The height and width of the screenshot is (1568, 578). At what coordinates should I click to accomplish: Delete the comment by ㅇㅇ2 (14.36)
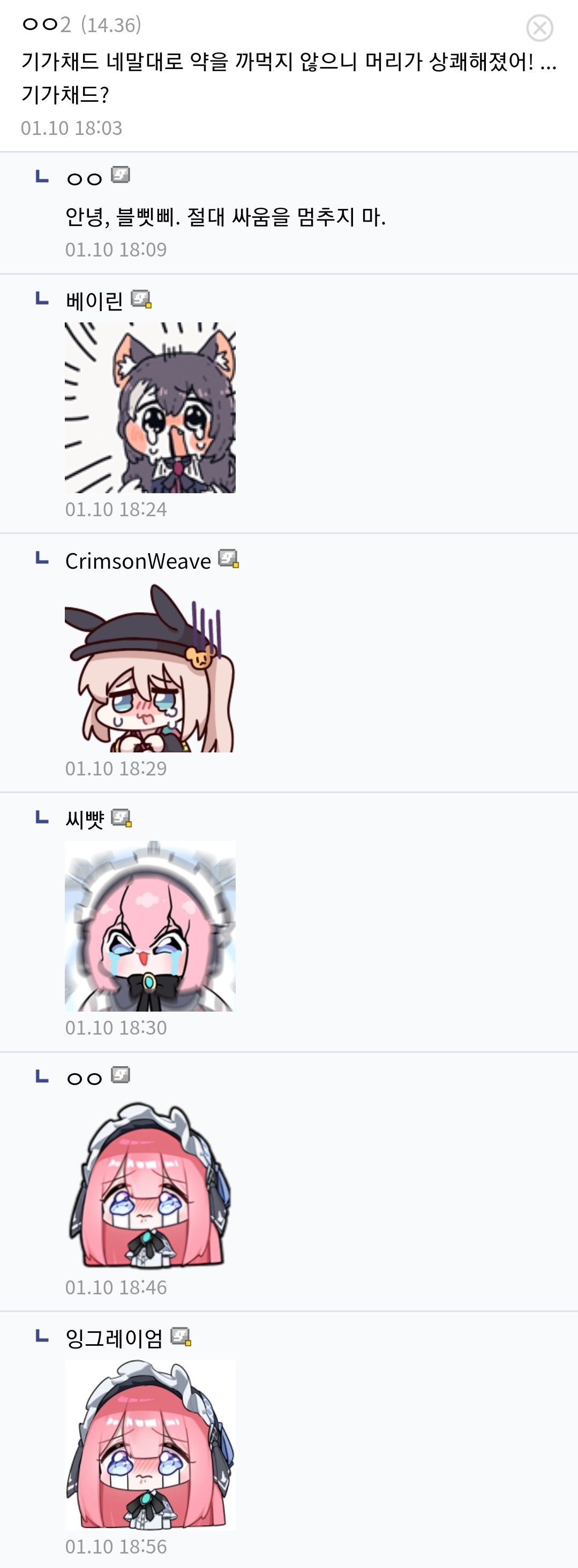[x=539, y=28]
